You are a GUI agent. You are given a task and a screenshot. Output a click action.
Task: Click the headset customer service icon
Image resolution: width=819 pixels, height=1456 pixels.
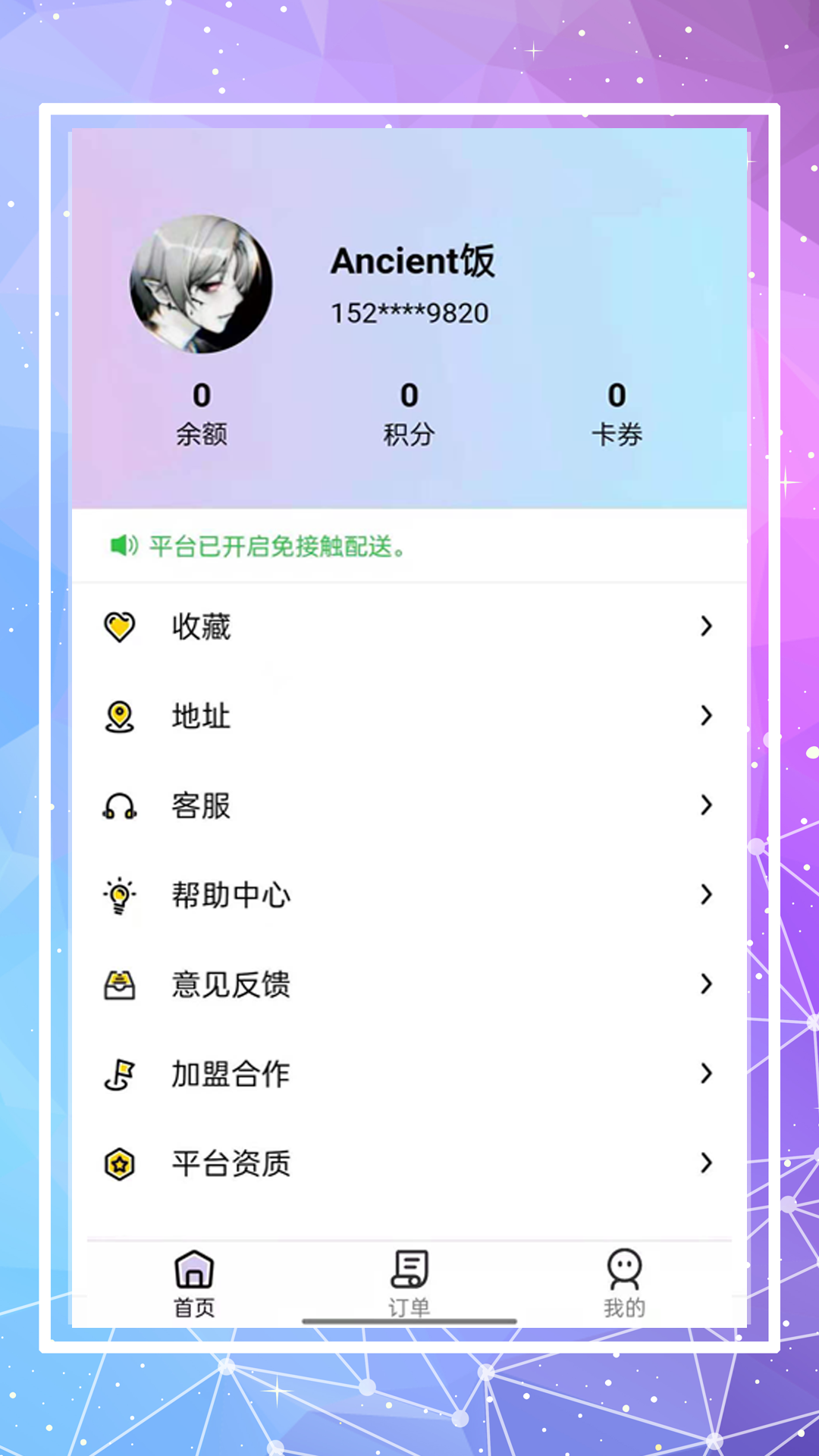(x=120, y=805)
